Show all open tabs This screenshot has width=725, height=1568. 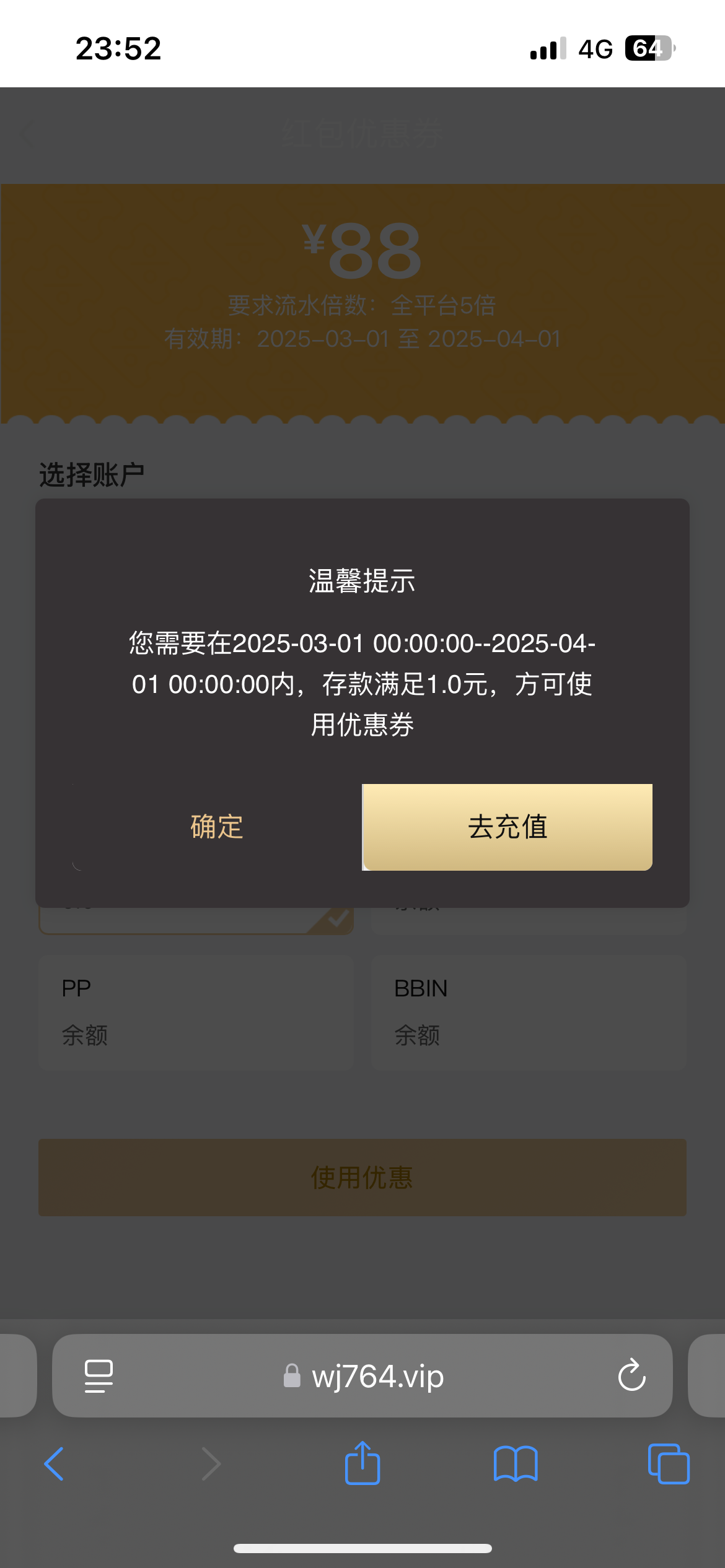[668, 1464]
